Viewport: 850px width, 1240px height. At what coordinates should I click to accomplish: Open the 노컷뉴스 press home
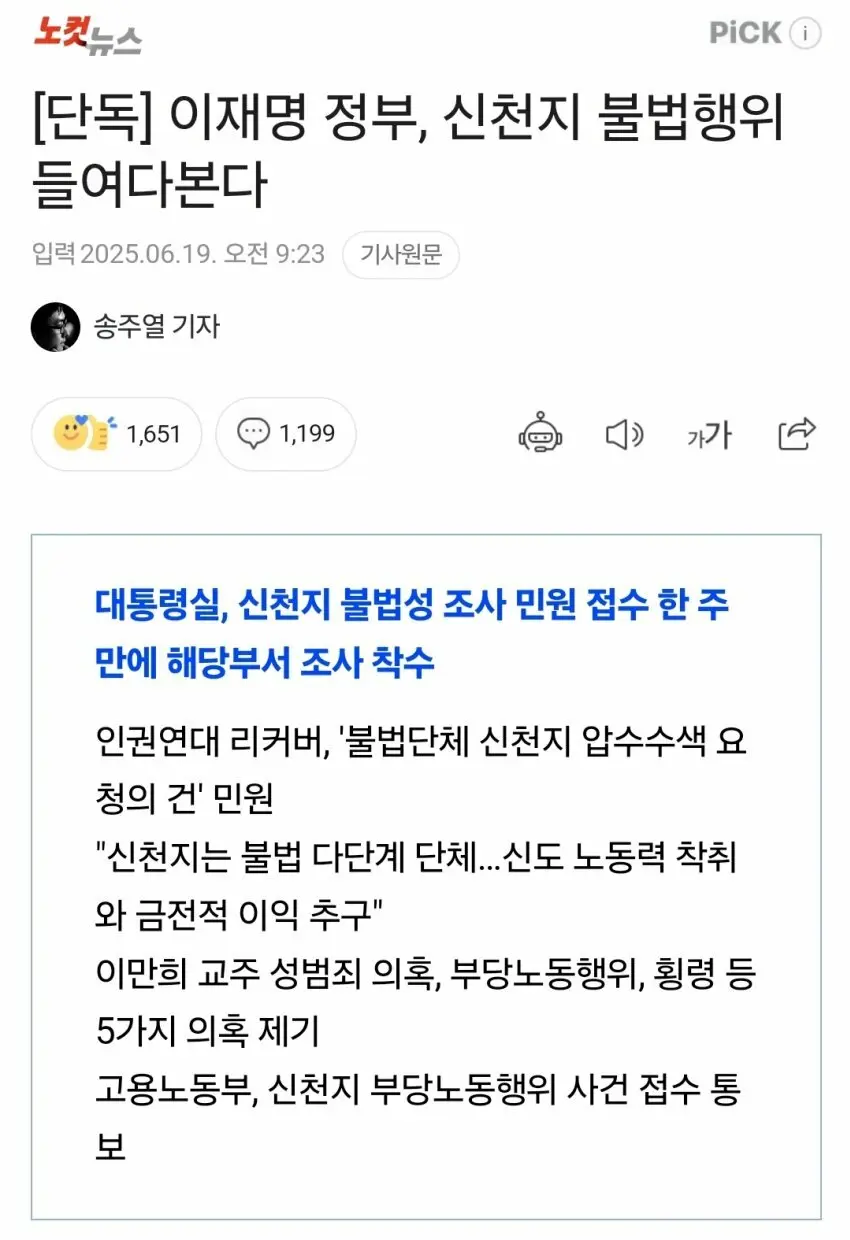click(87, 35)
